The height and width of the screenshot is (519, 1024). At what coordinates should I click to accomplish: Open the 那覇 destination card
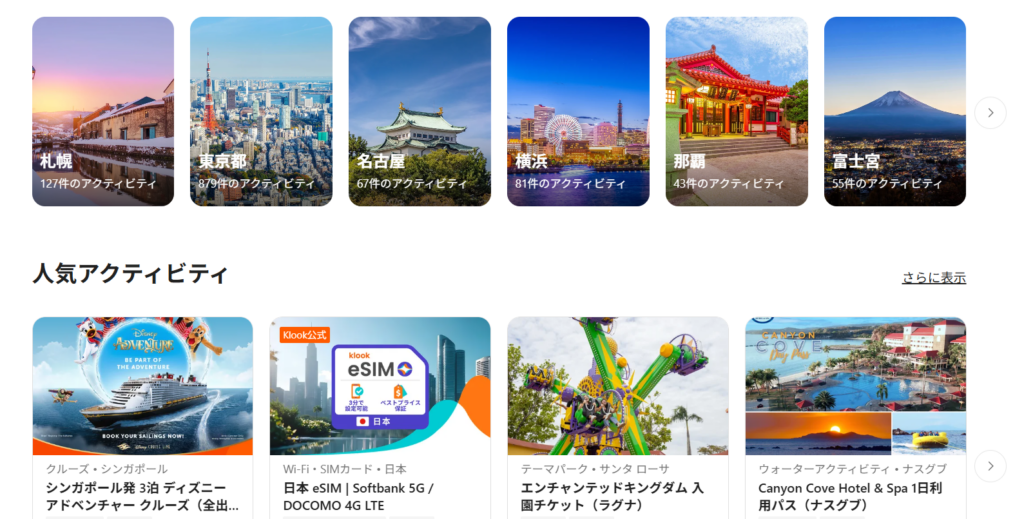[736, 111]
